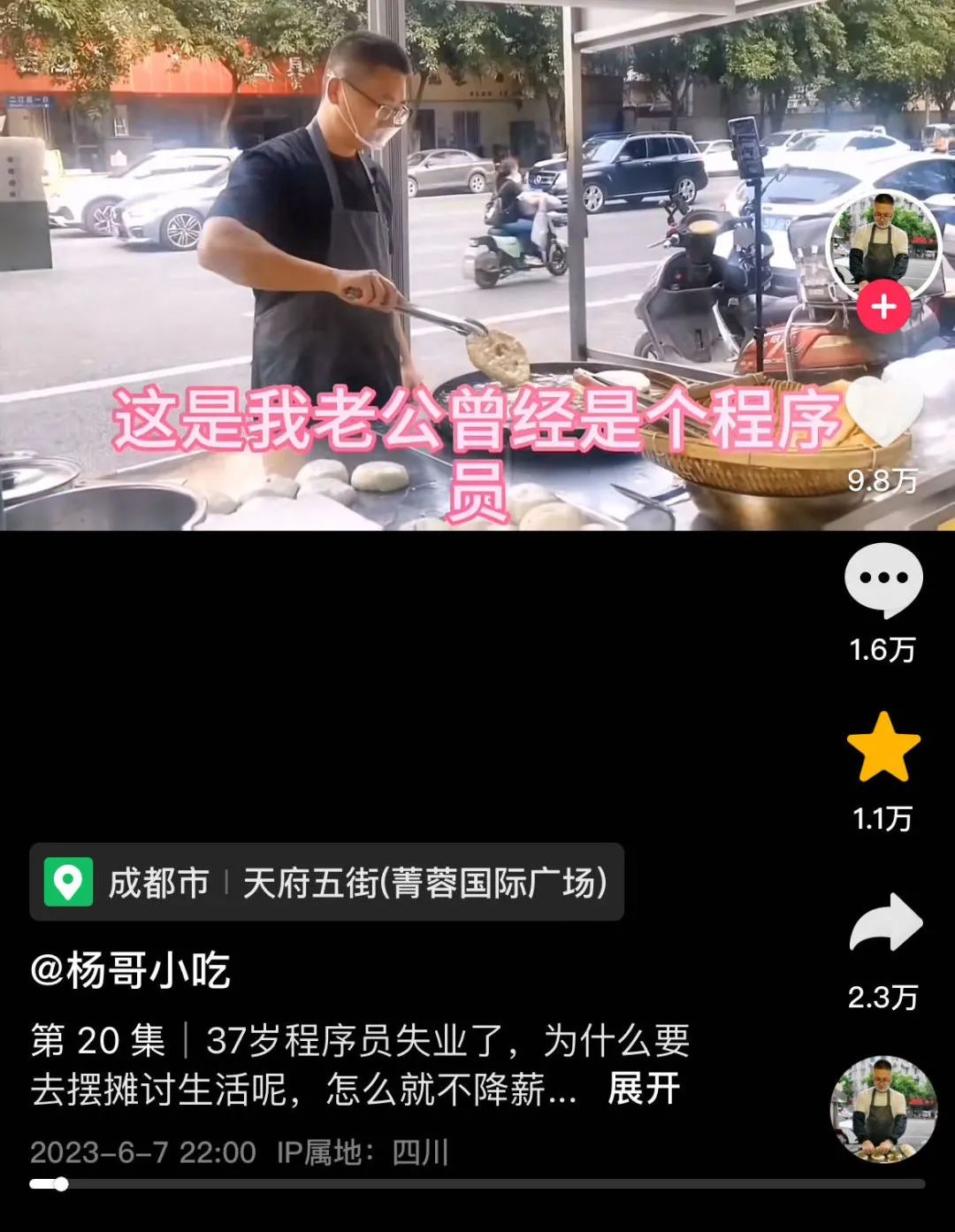Expand the caption with 展开
This screenshot has width=955, height=1232.
[644, 1089]
